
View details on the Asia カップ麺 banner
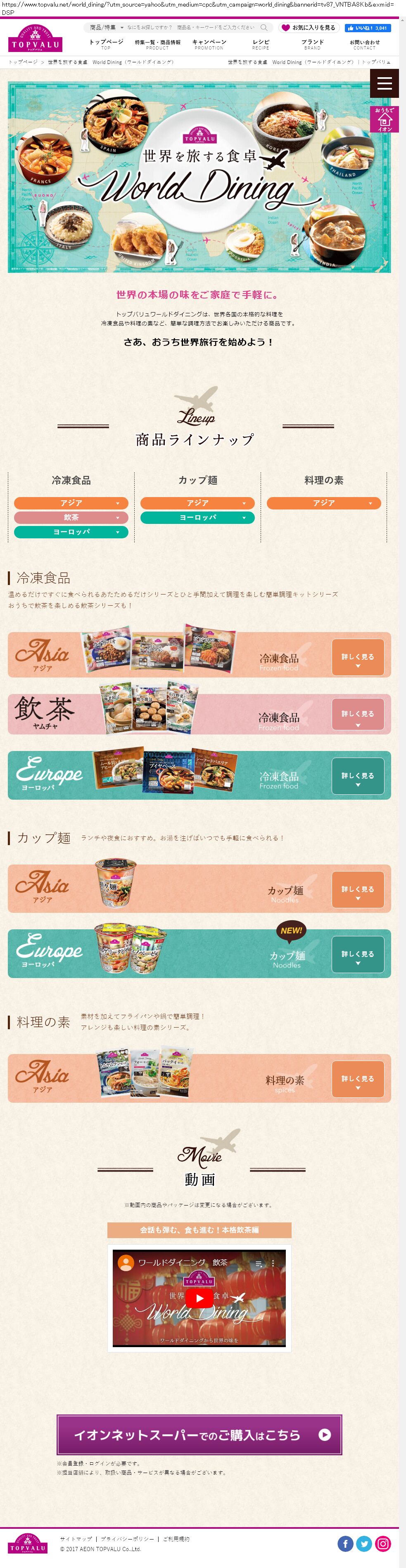(357, 889)
